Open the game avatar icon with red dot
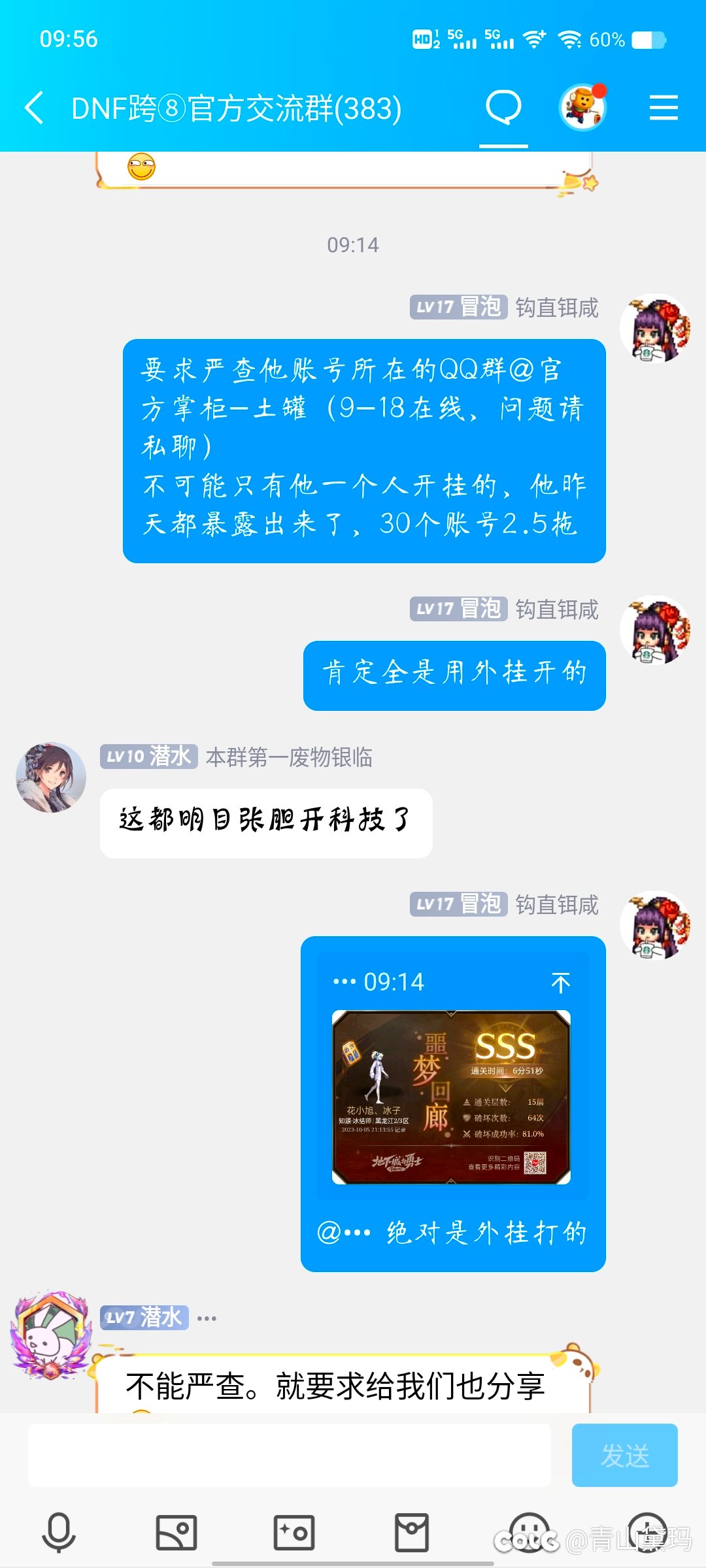 [x=583, y=108]
